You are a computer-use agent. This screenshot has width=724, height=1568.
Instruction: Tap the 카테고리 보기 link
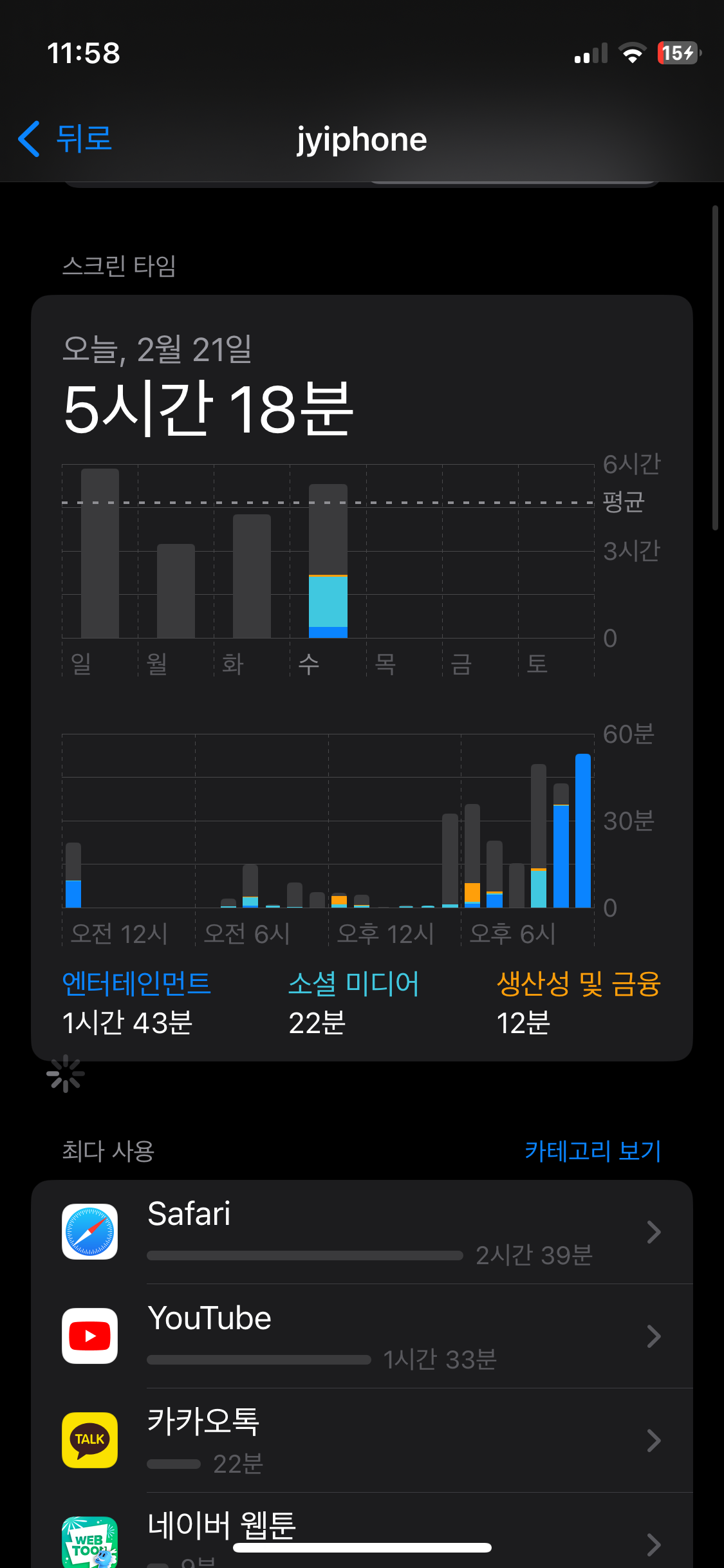pyautogui.click(x=593, y=1151)
